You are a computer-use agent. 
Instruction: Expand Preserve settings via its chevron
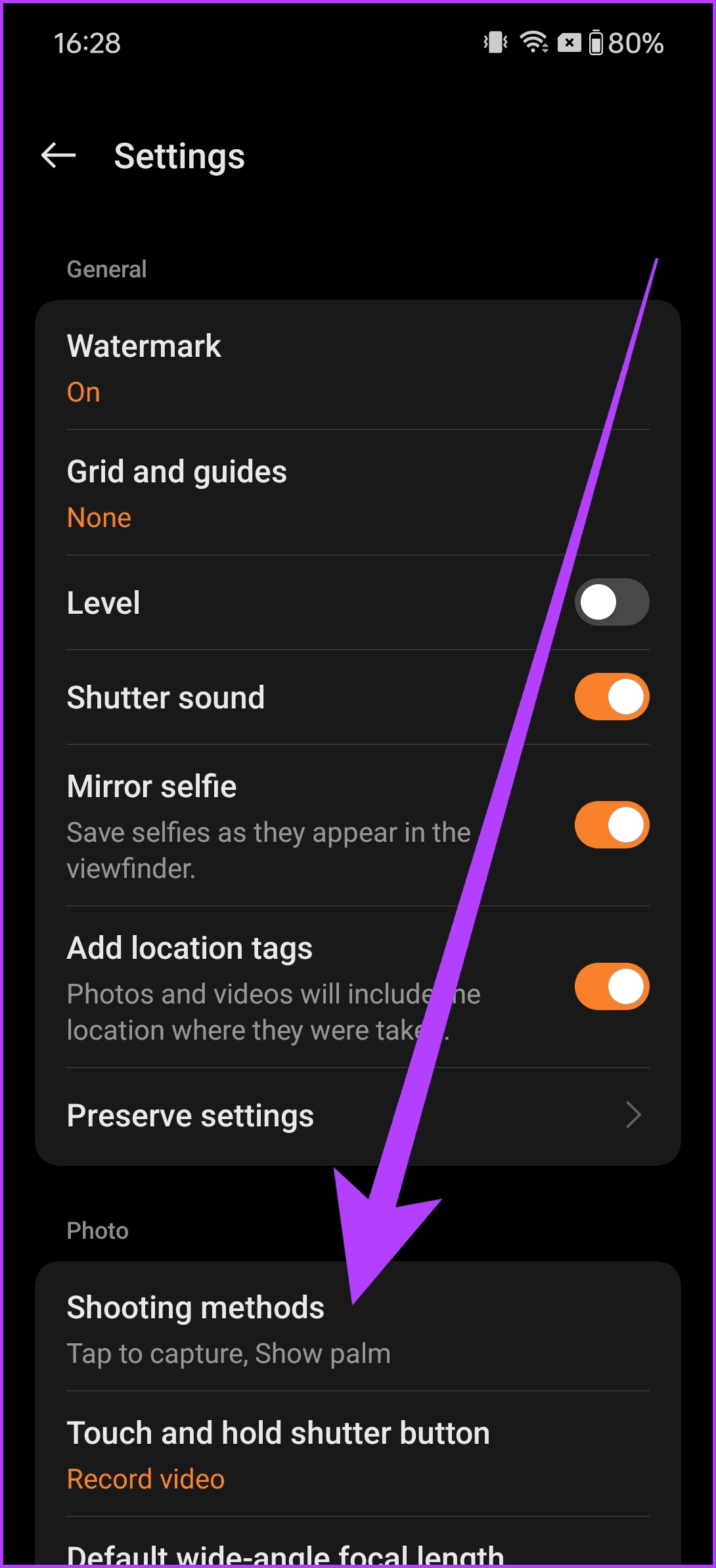pos(633,1115)
